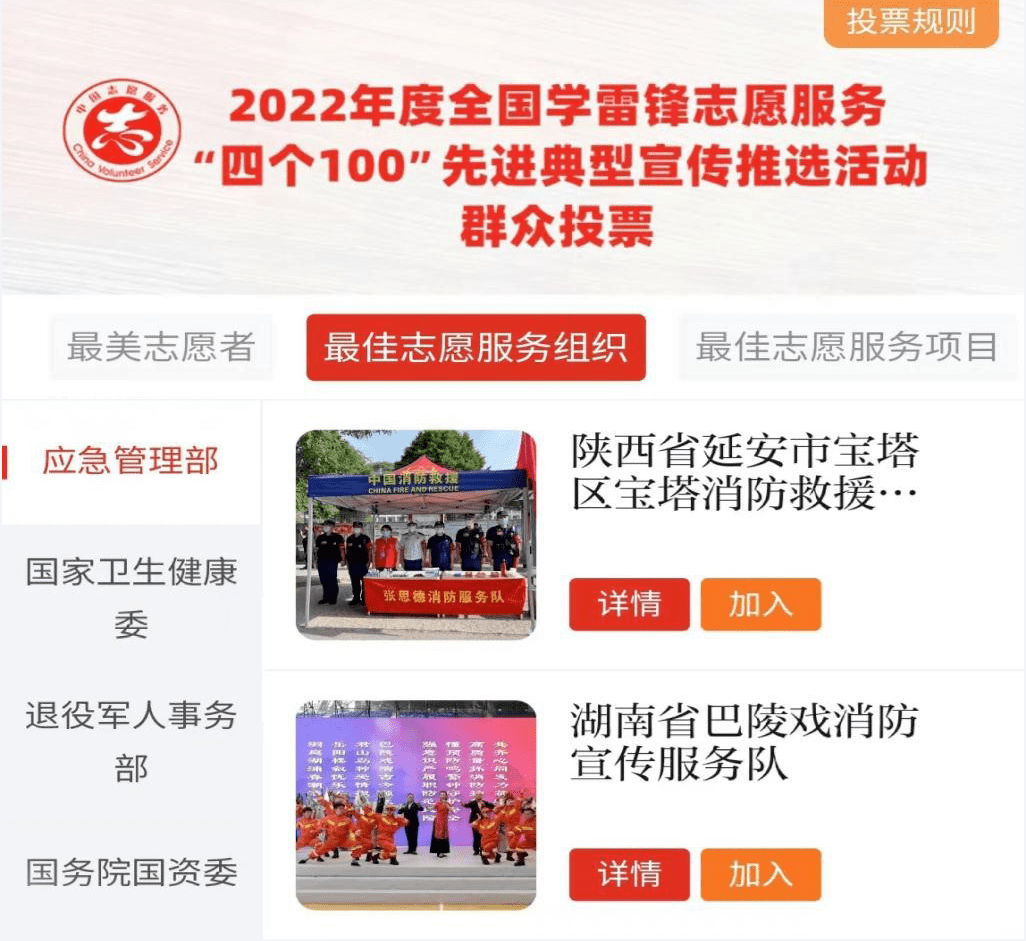
Task: Choose 退役军人事务部 from the side menu
Action: click(130, 742)
